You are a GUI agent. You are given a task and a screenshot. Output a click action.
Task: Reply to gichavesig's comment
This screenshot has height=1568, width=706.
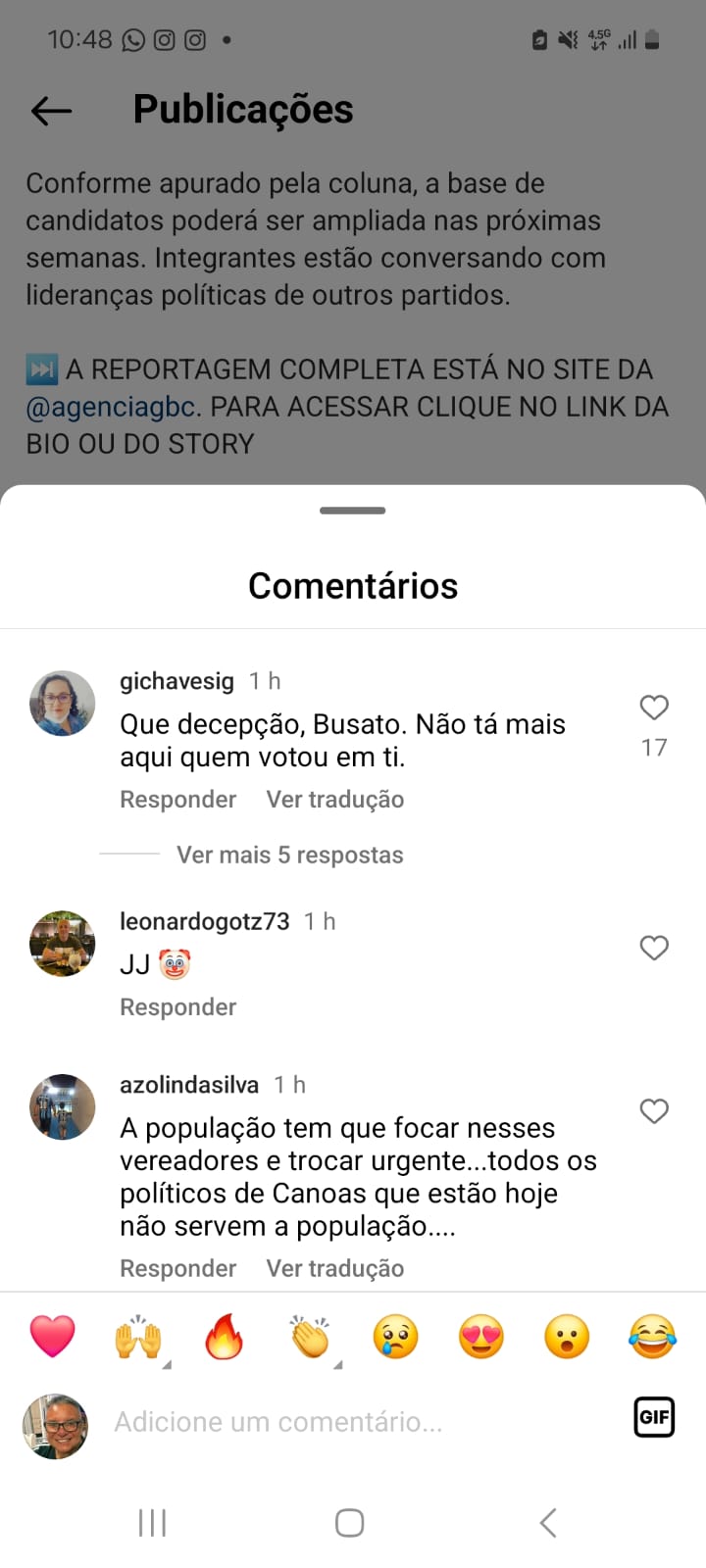177,800
